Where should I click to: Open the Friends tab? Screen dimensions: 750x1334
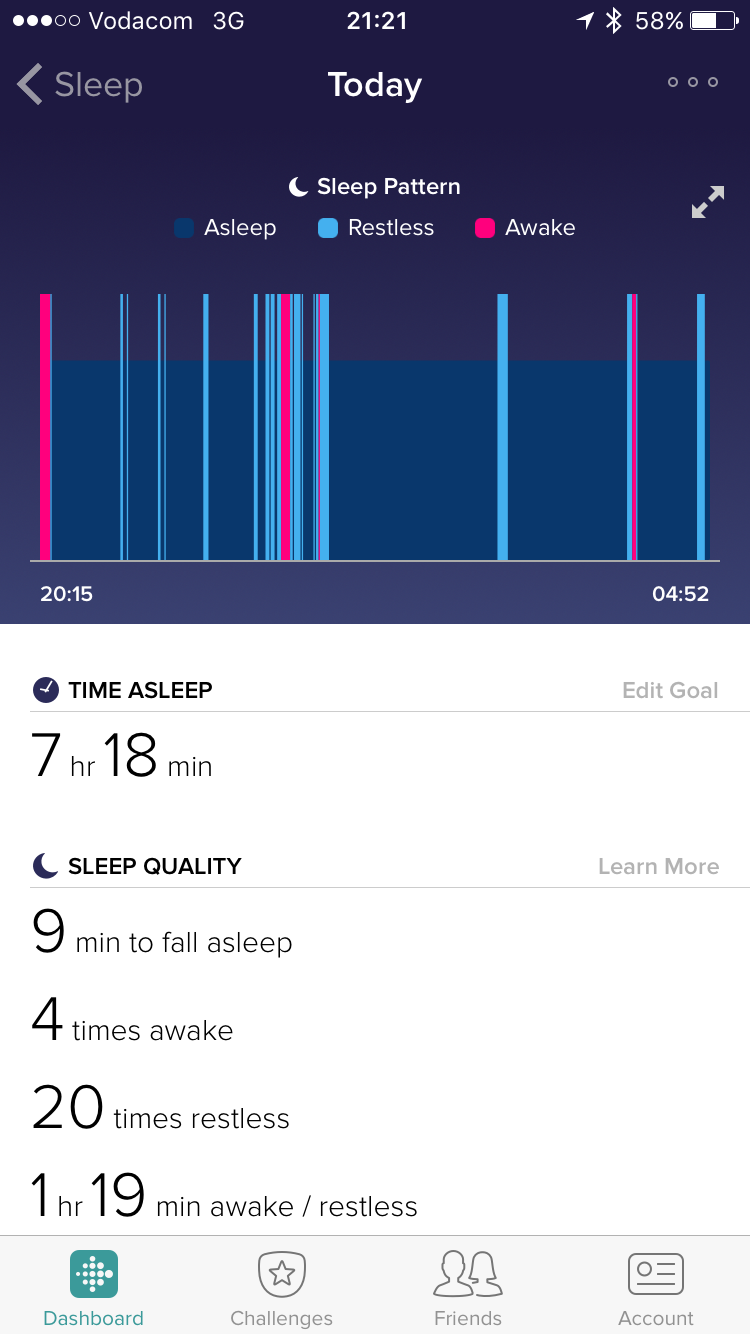pyautogui.click(x=468, y=1289)
